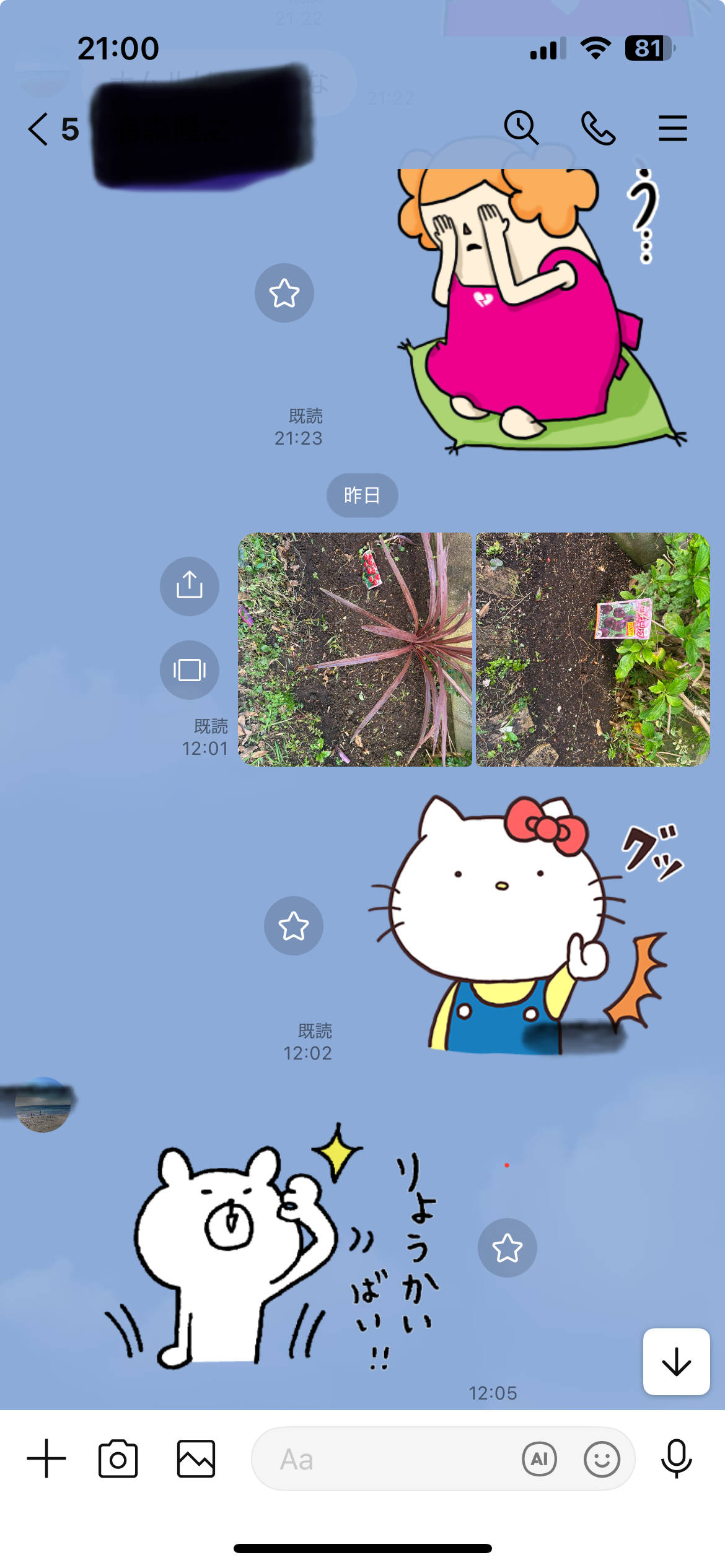
Task: Jump to the latest message
Action: click(x=676, y=1362)
